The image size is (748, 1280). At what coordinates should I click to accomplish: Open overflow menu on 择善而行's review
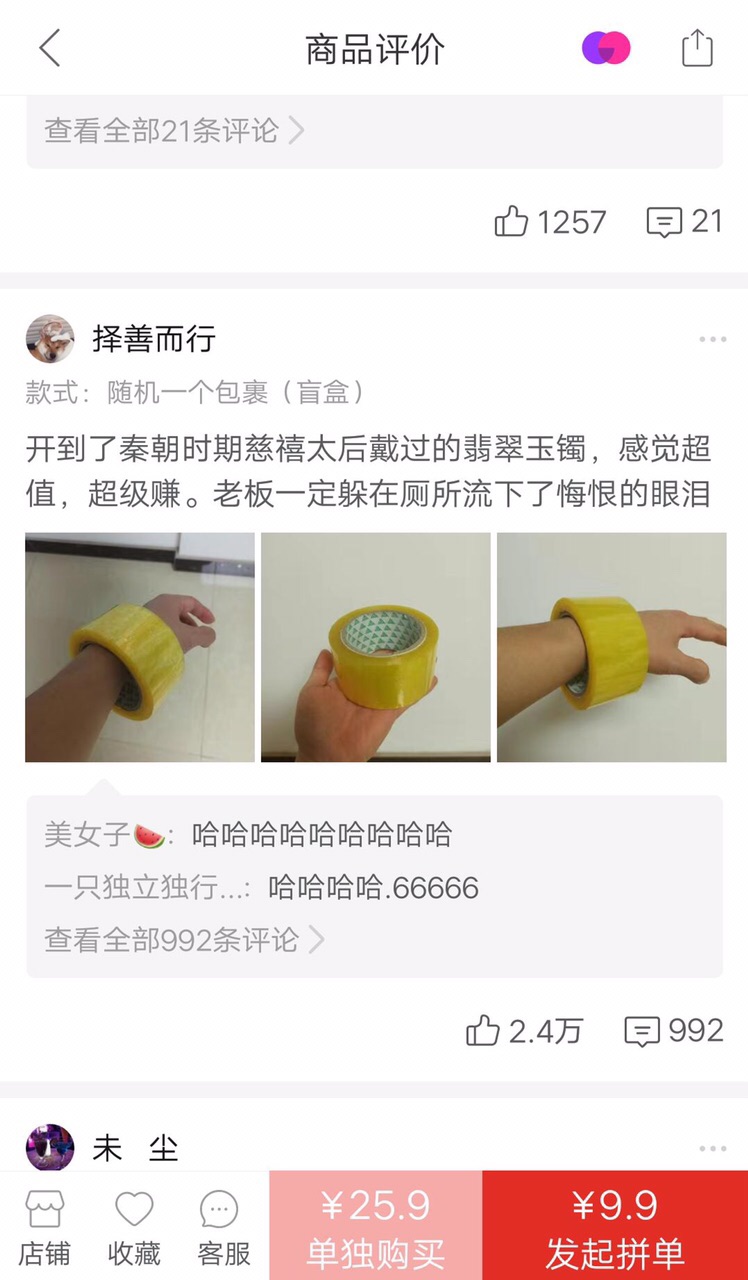click(x=712, y=340)
